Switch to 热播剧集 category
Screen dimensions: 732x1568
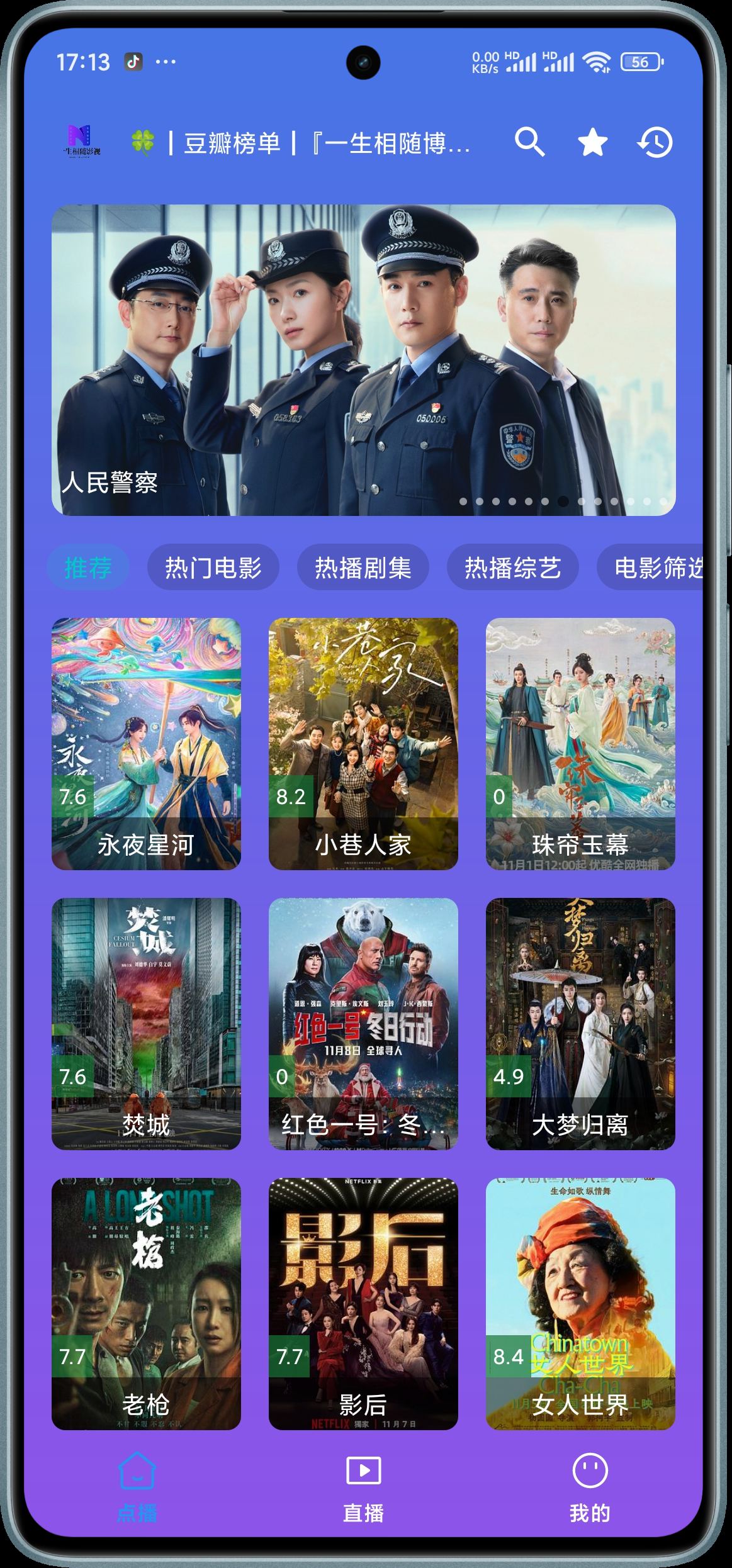click(363, 568)
